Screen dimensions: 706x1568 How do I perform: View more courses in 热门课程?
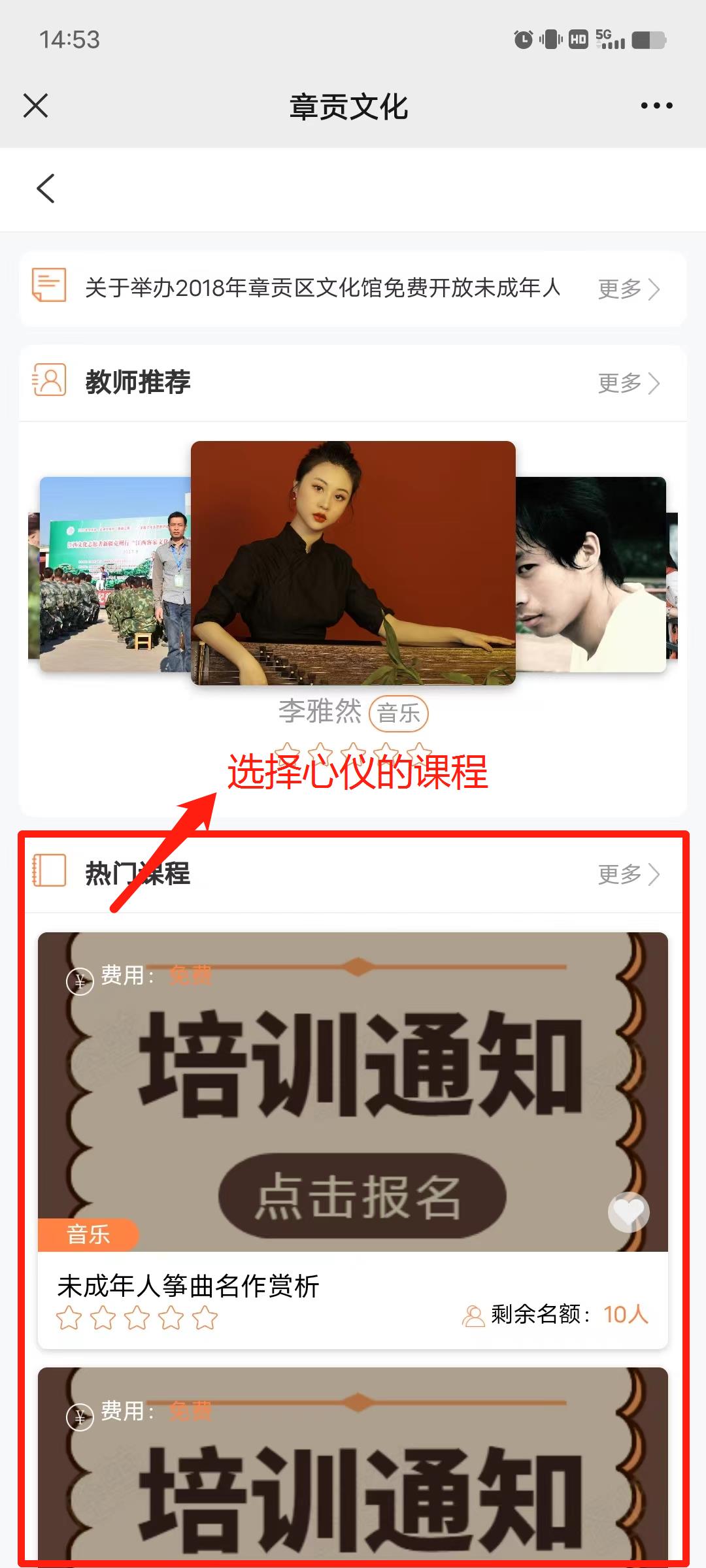pyautogui.click(x=628, y=874)
